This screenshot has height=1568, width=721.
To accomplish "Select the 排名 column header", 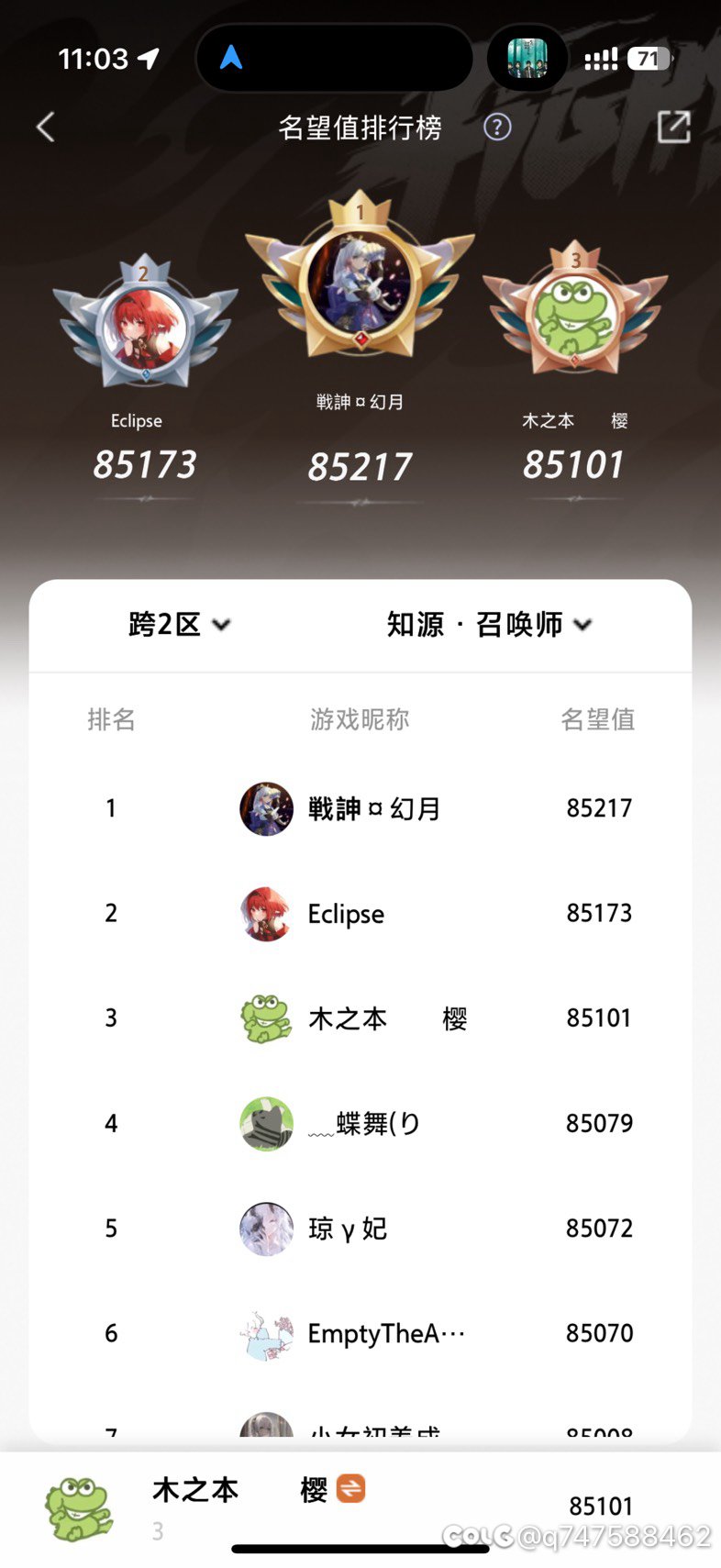I will pyautogui.click(x=112, y=720).
